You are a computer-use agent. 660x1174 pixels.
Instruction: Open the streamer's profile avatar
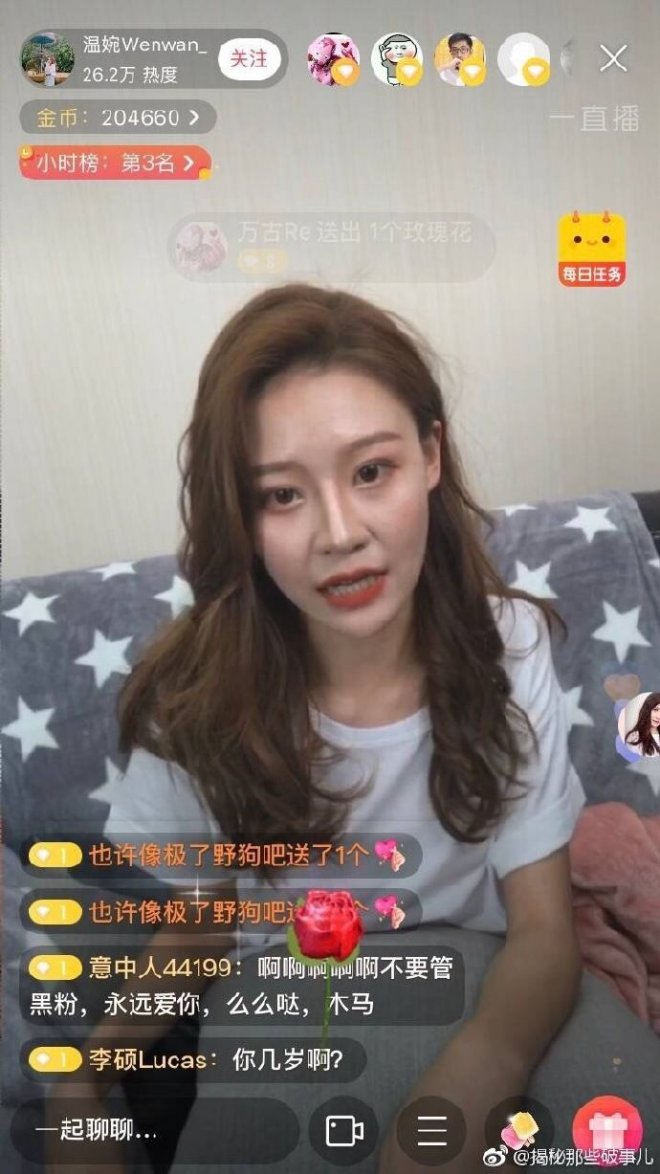48,59
